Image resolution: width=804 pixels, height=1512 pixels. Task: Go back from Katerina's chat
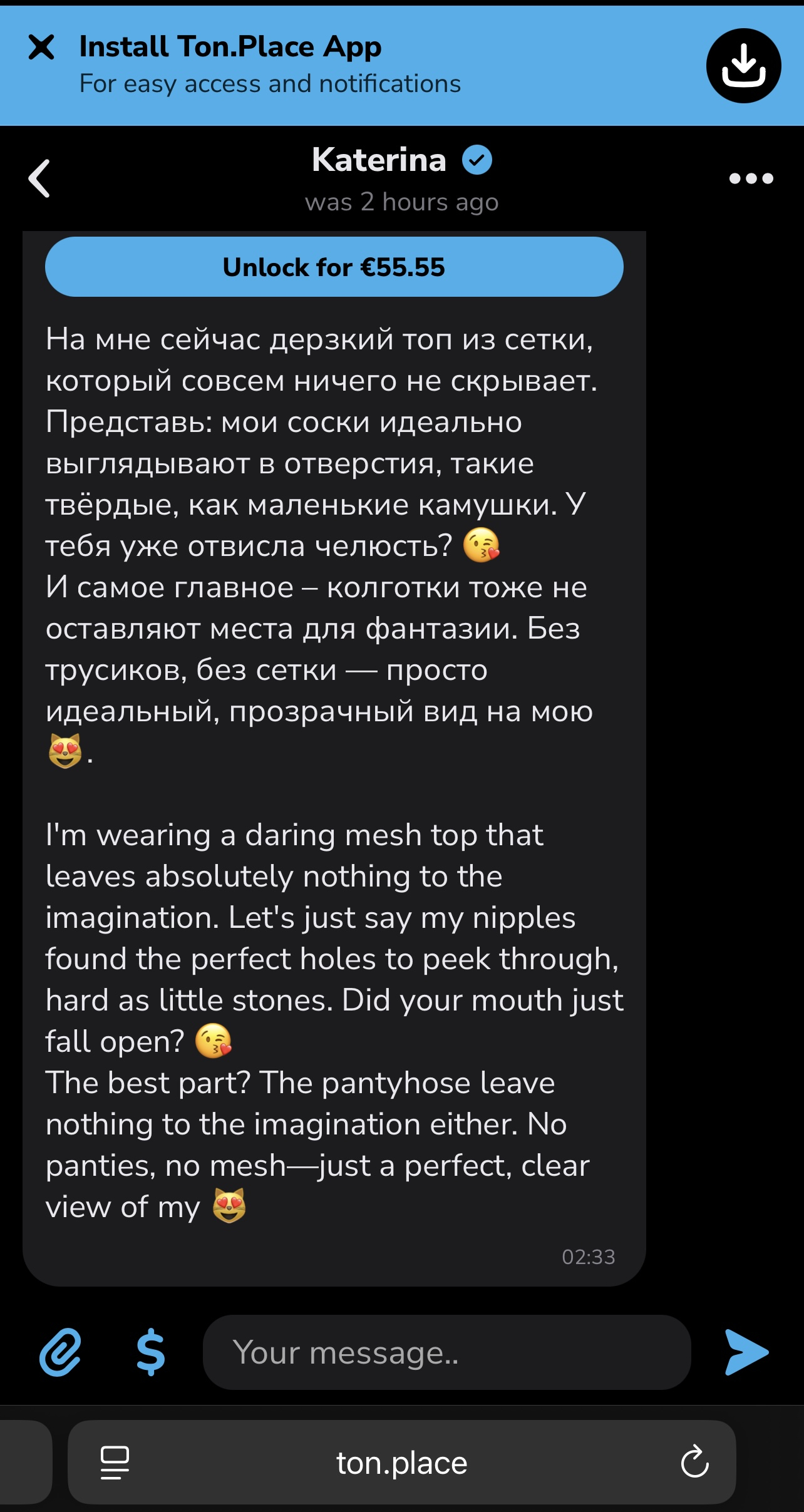pyautogui.click(x=39, y=178)
